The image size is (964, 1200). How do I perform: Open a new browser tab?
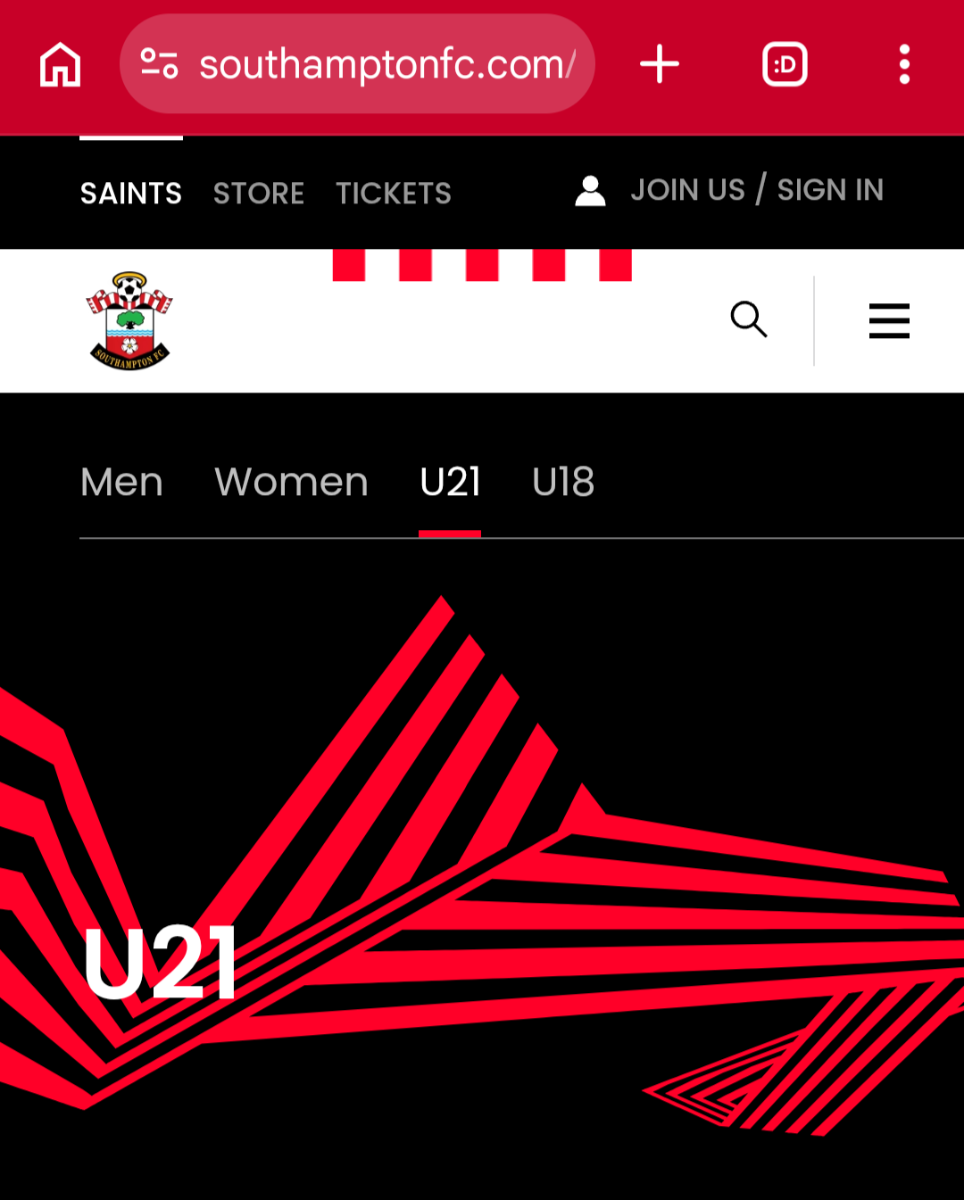click(x=659, y=66)
